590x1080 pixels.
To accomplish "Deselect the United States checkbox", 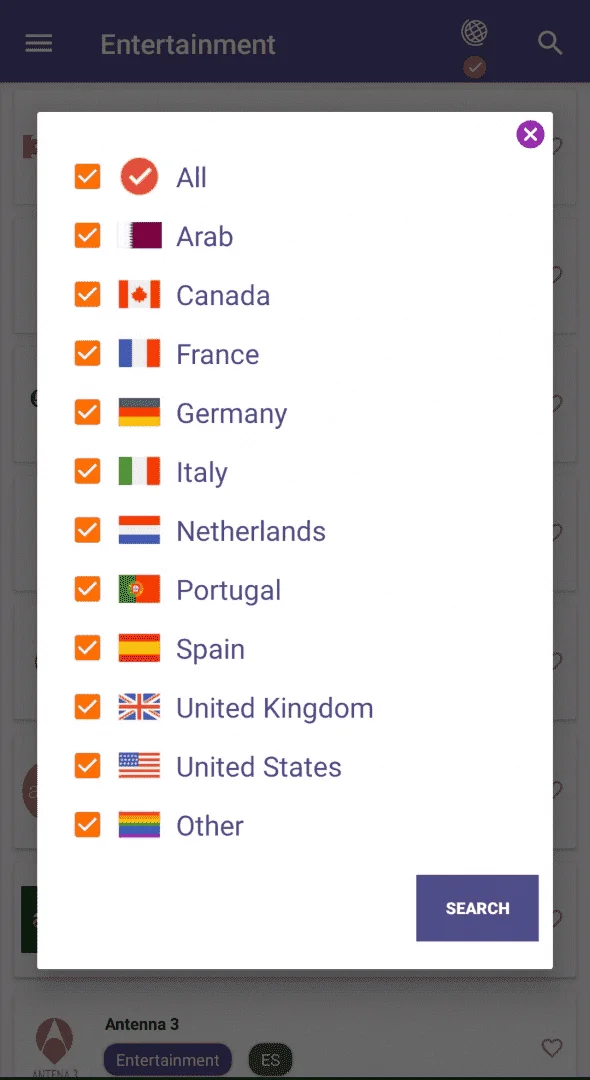I will point(87,766).
